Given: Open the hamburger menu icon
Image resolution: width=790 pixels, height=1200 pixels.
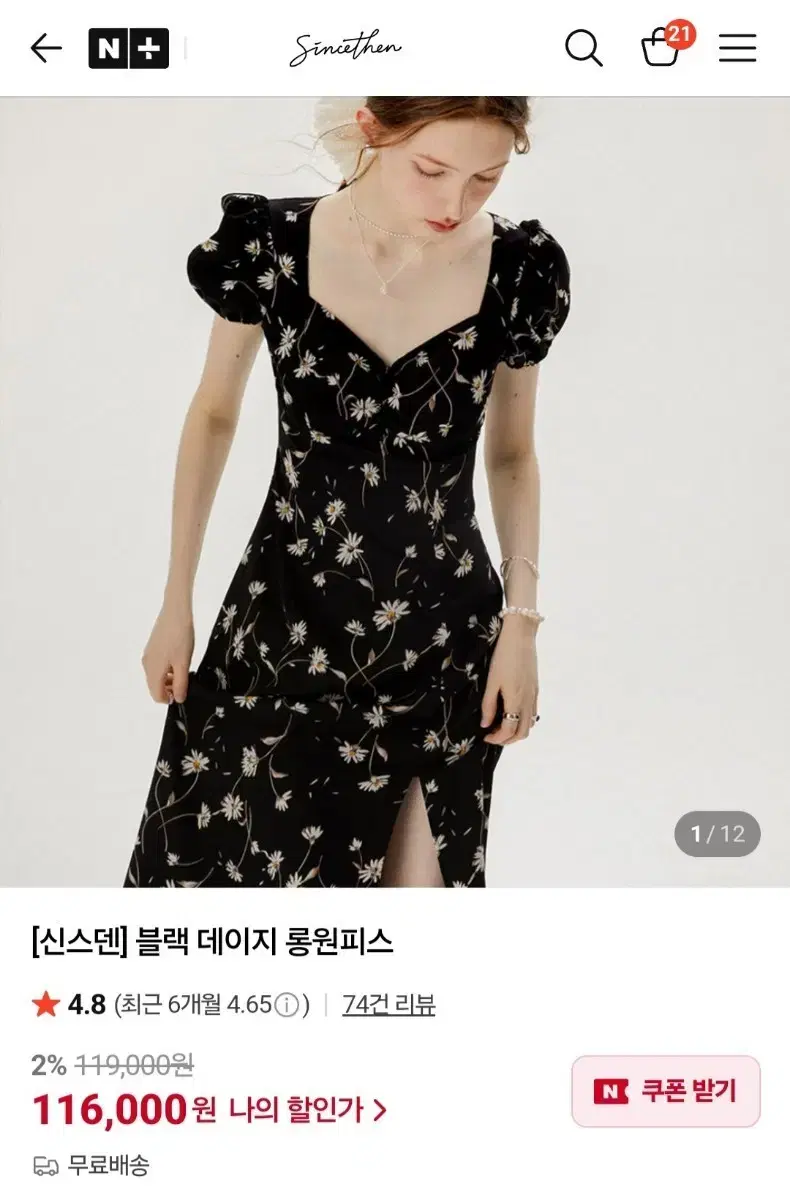Looking at the screenshot, I should click(x=736, y=48).
